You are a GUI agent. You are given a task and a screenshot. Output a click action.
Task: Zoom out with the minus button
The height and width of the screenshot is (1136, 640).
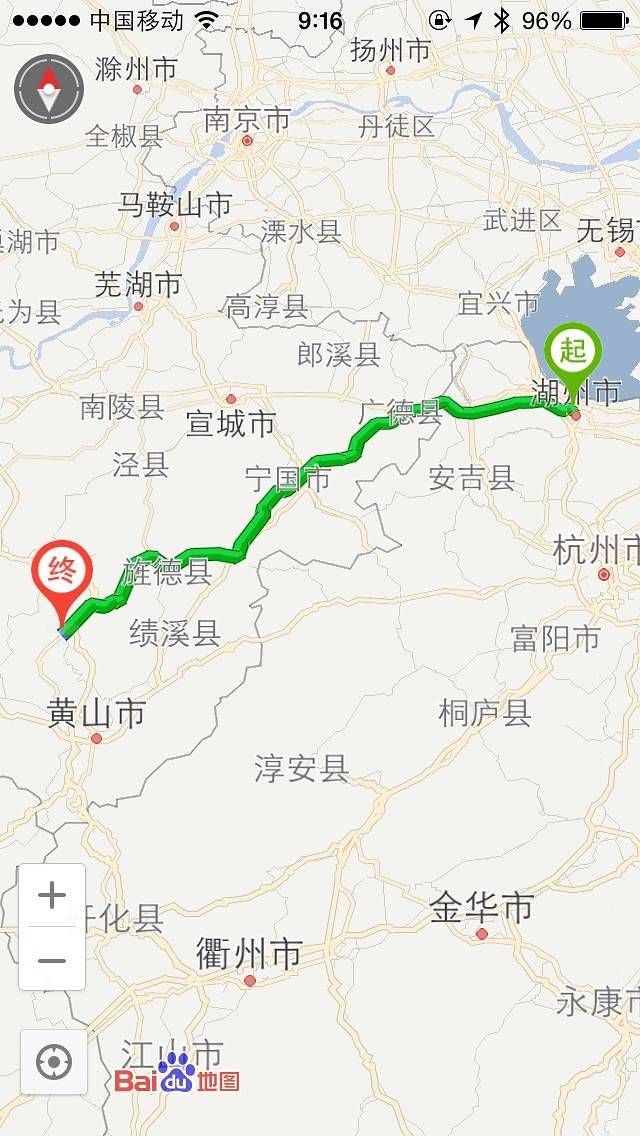(x=52, y=960)
